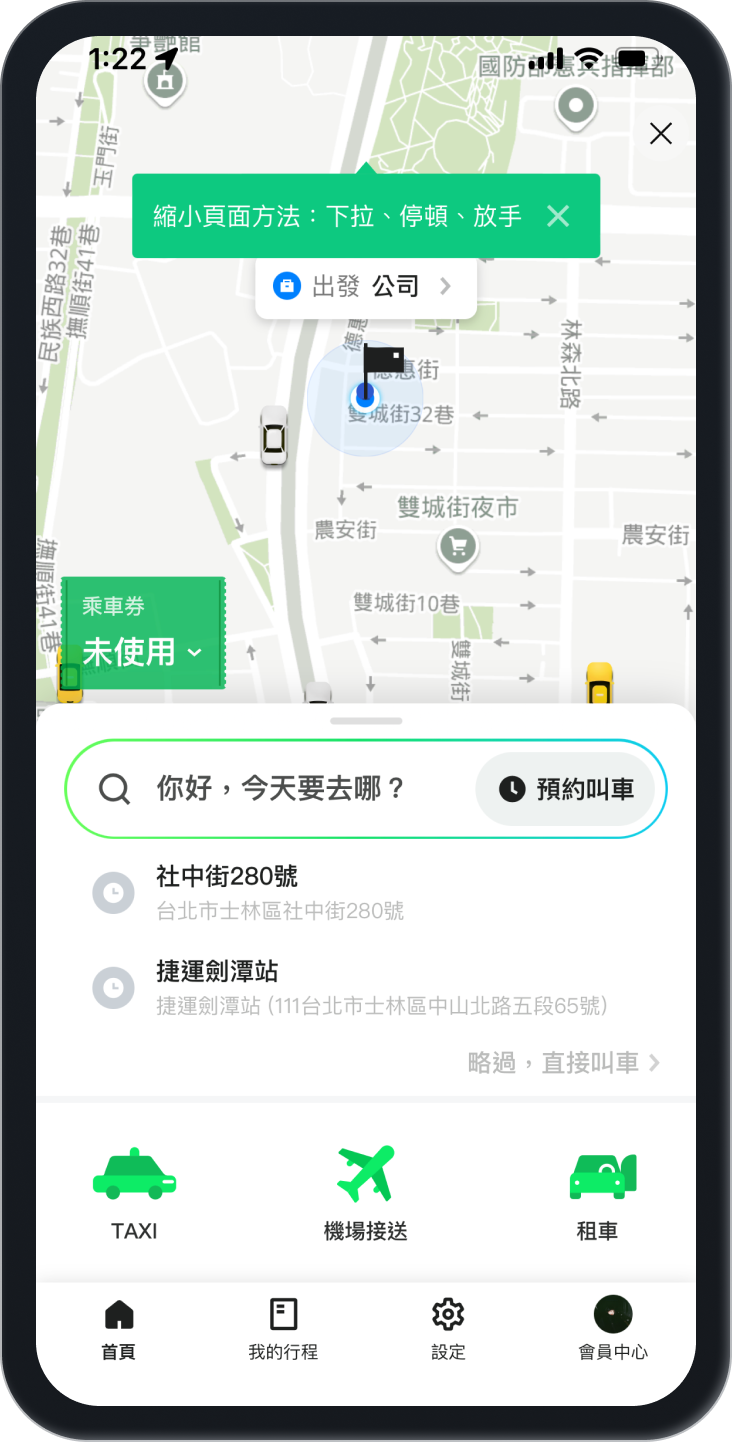Choose the 租車 car rental service

(x=598, y=1192)
